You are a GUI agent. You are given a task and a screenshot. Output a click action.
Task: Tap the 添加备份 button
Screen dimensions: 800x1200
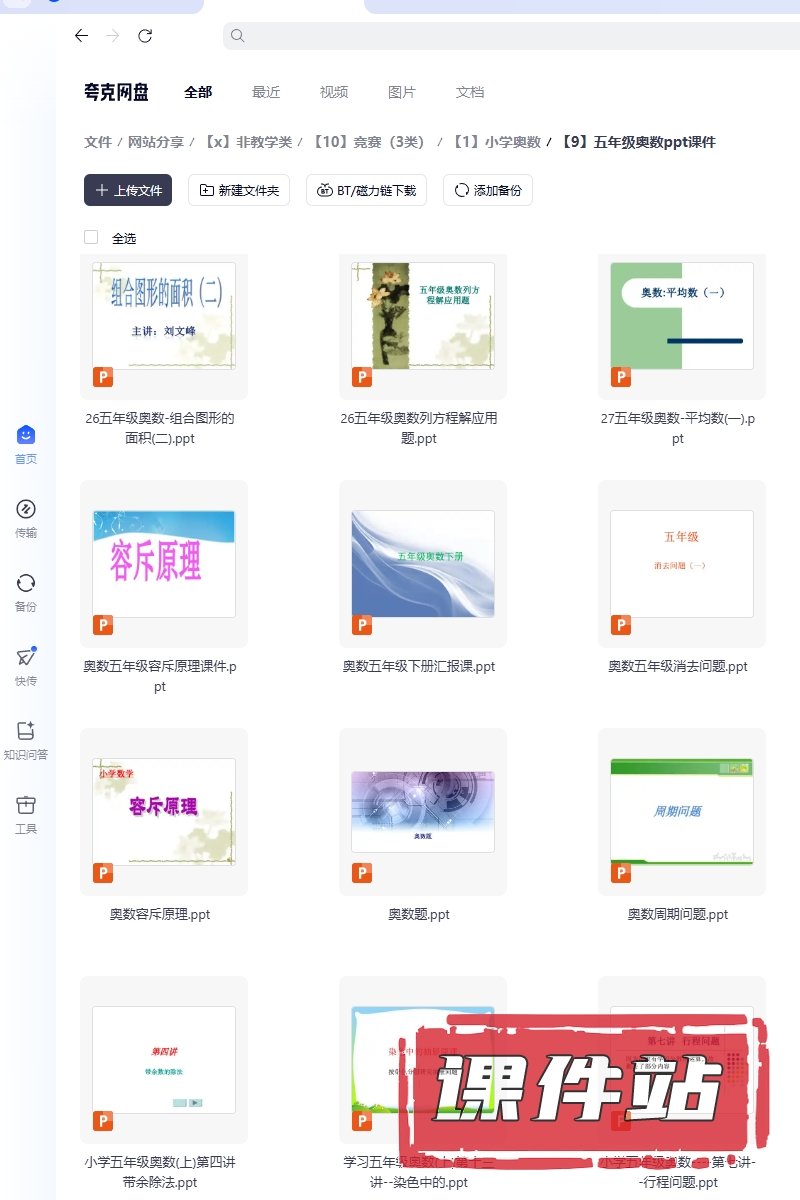point(488,190)
